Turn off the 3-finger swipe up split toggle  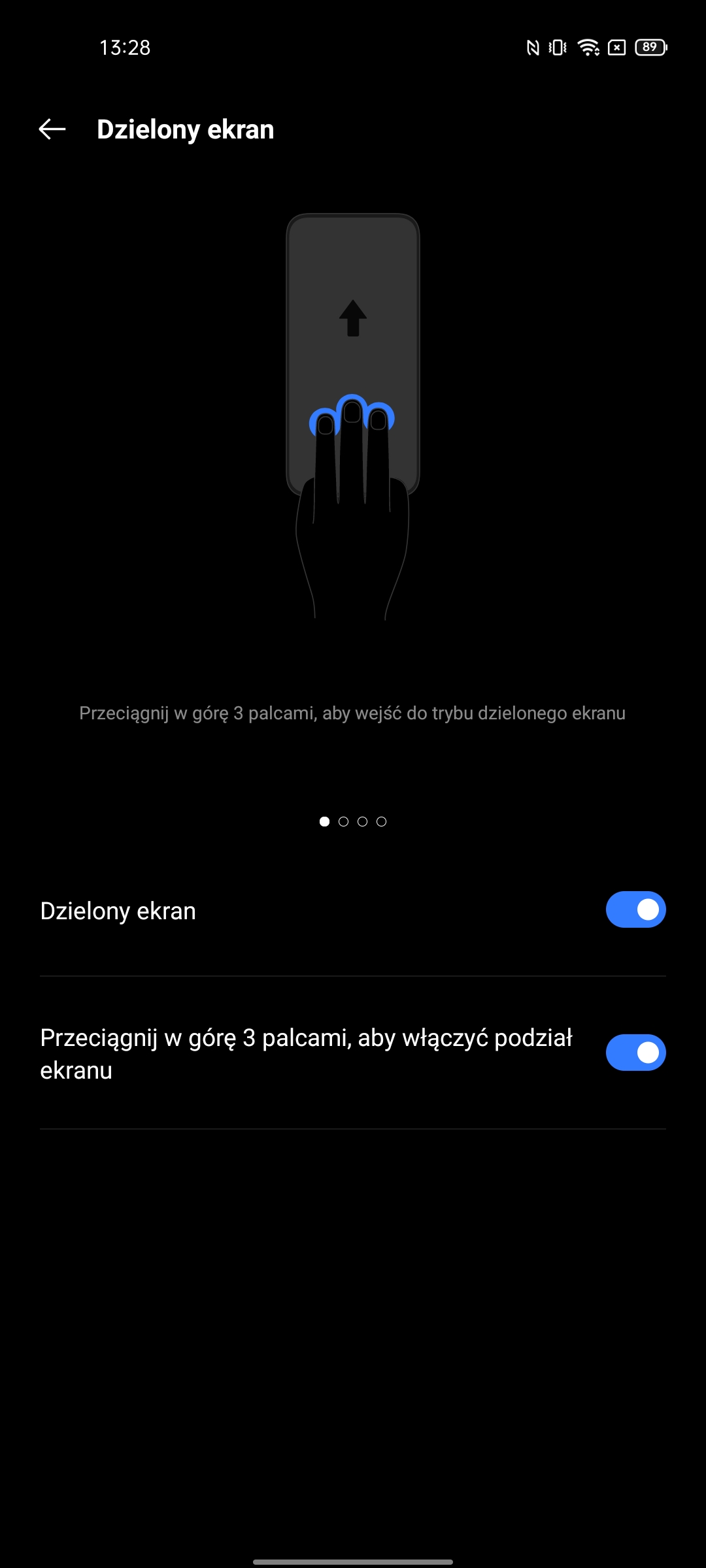coord(635,1053)
